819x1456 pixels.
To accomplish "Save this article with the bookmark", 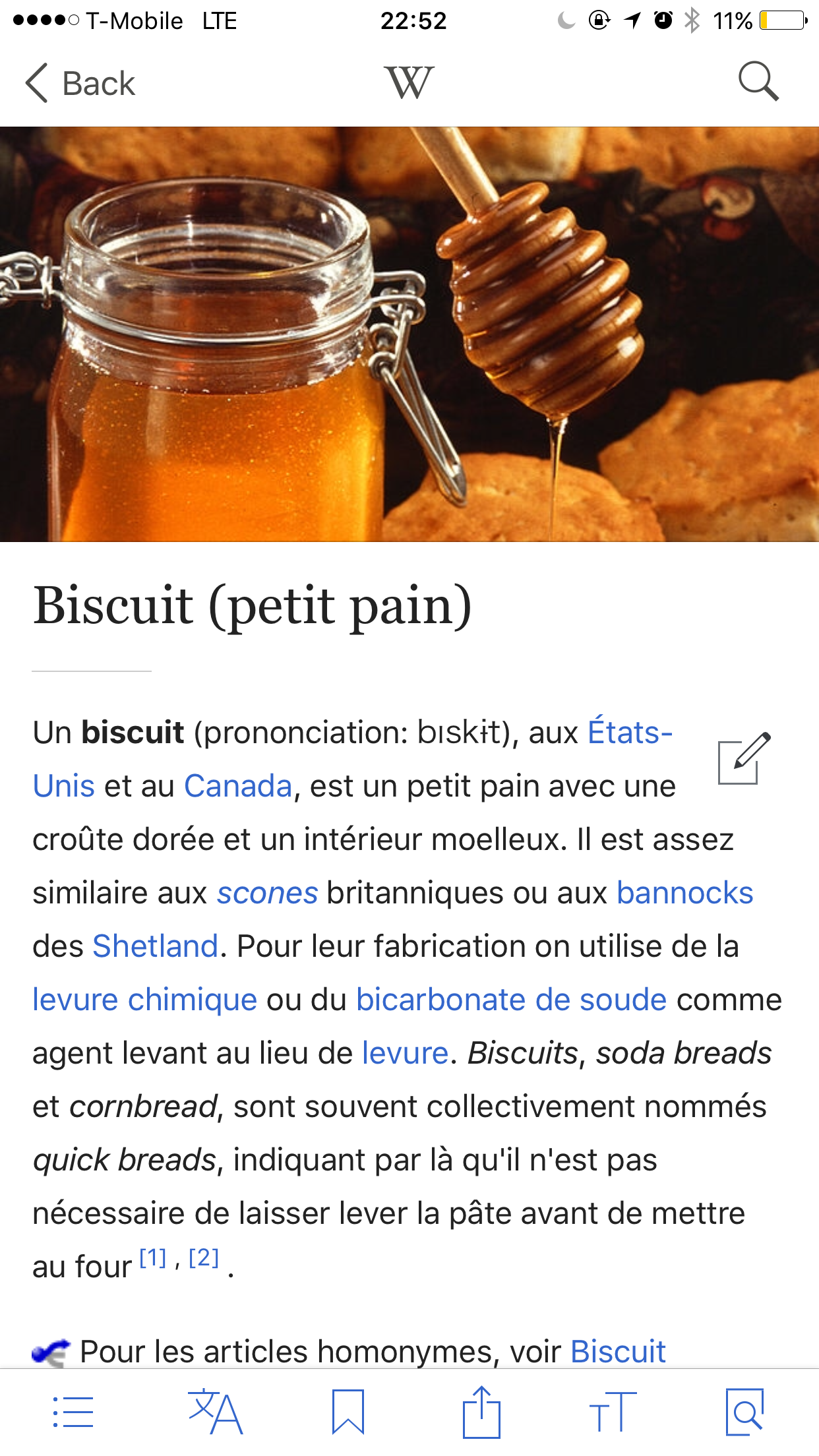I will [348, 1412].
